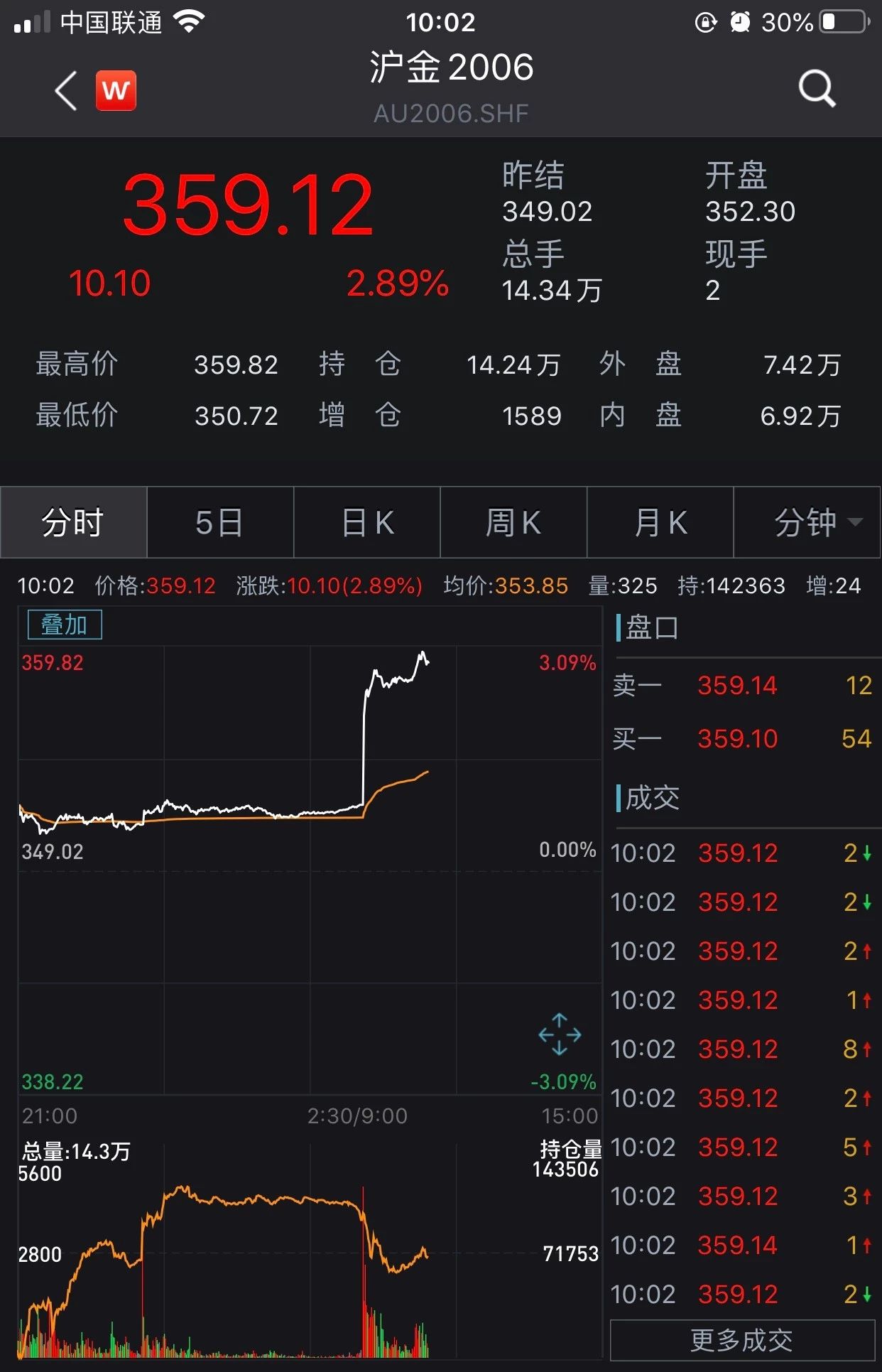This screenshot has height=1372, width=882.
Task: Switch to the 5日 chart tab
Action: pyautogui.click(x=220, y=522)
